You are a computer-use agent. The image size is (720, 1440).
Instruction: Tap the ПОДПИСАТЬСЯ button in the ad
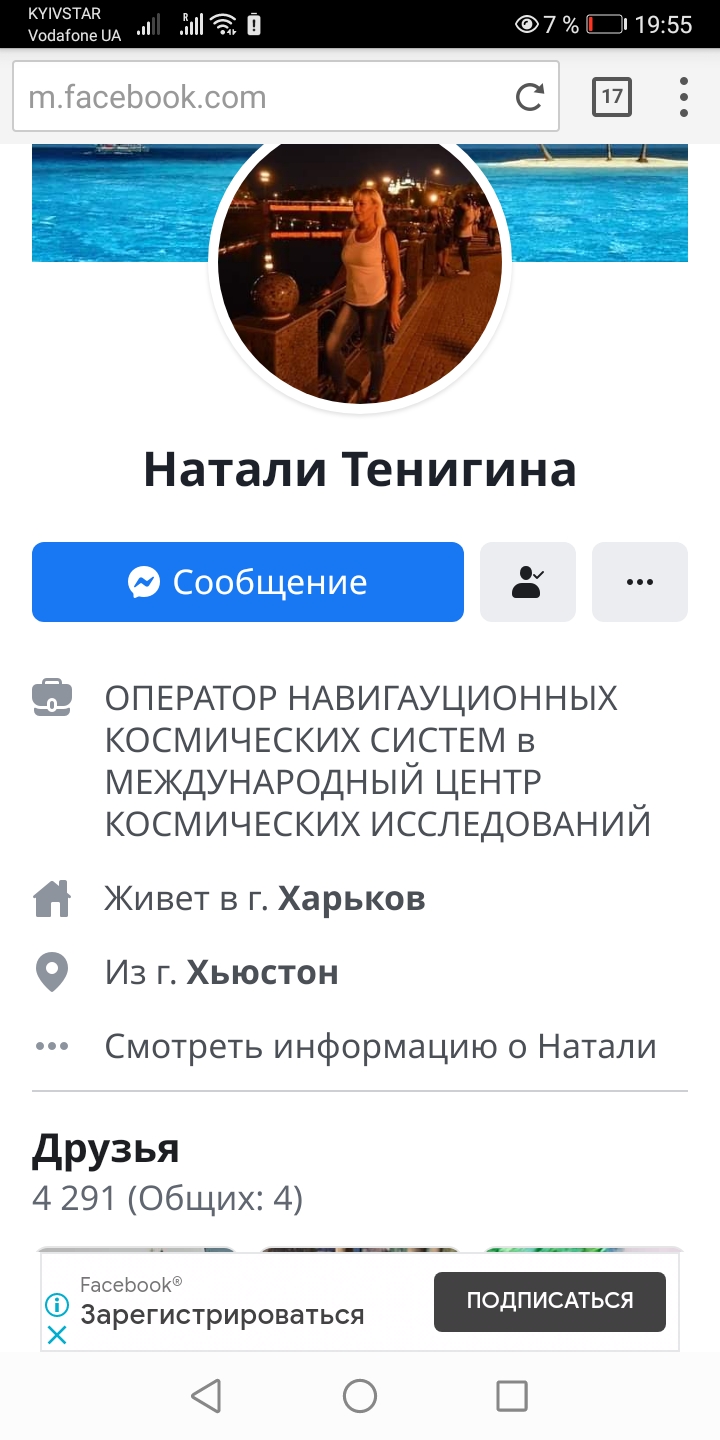550,1301
